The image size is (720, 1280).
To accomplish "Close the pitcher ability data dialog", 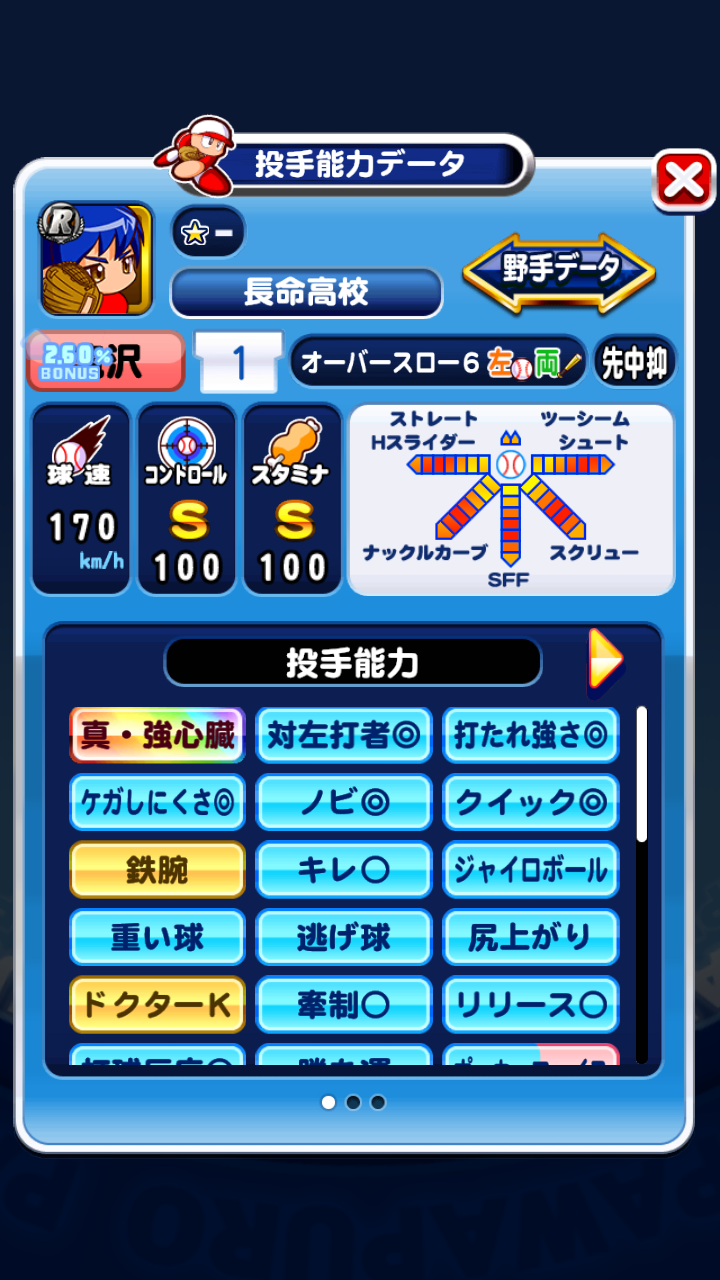I will click(684, 180).
